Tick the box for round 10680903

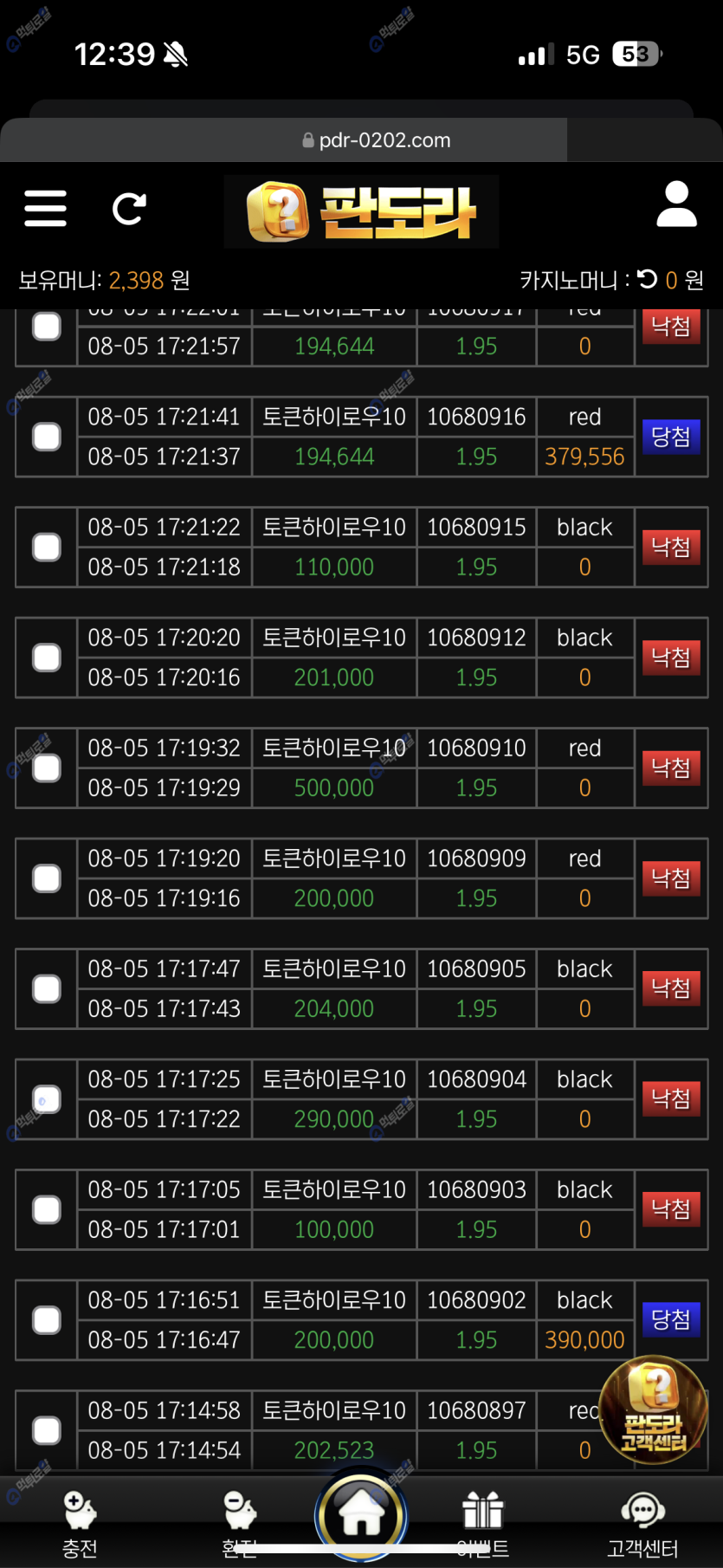(x=47, y=1210)
